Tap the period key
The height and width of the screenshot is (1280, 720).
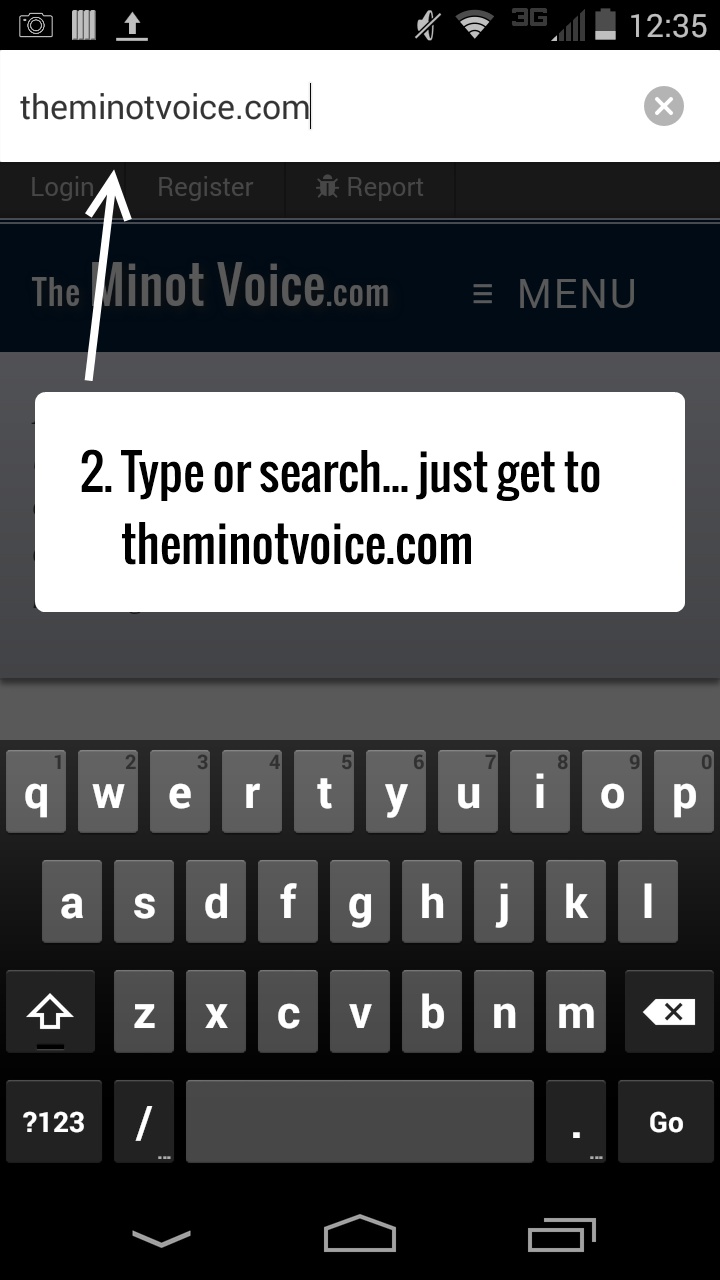(x=576, y=1122)
